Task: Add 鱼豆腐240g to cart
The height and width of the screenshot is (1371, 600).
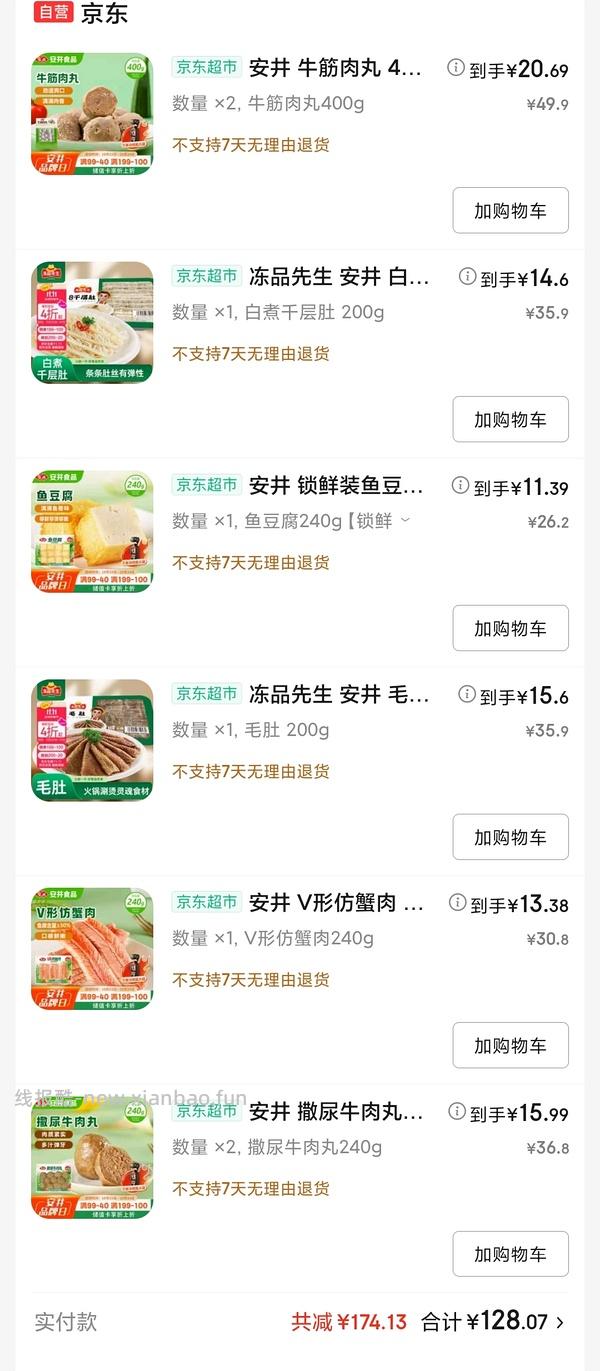Action: (x=510, y=629)
